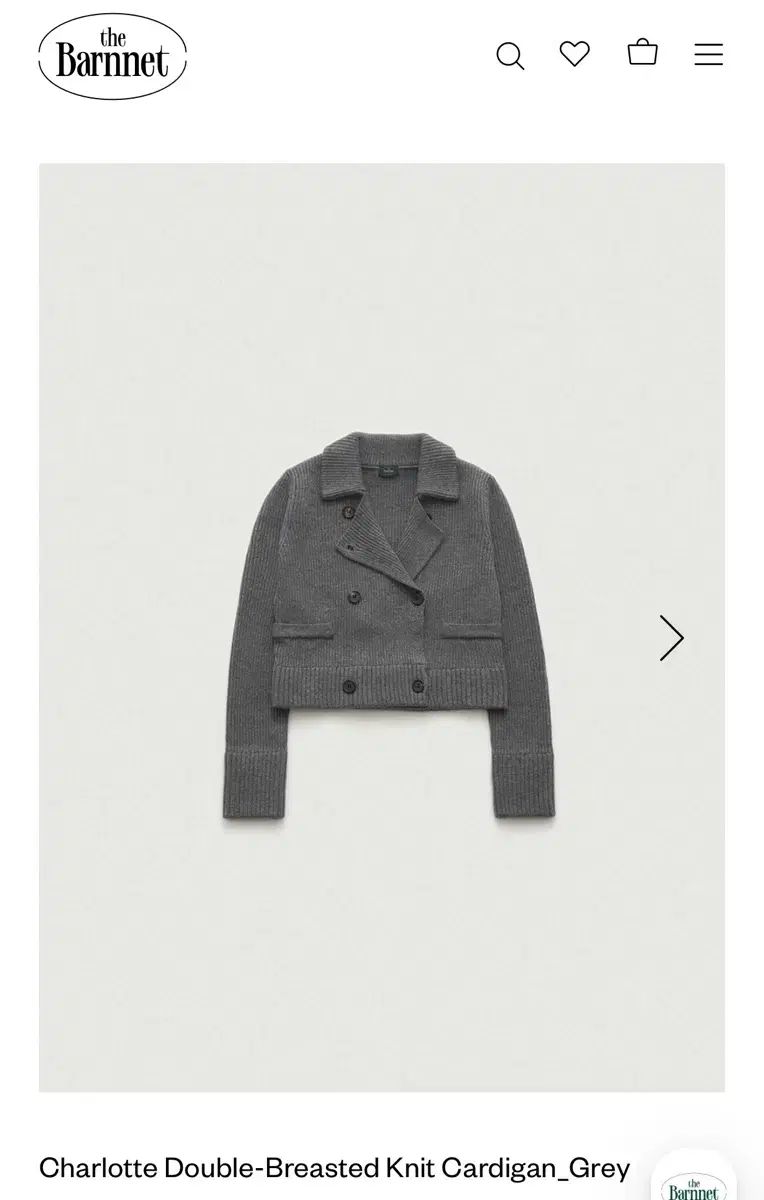Show next product photo arrow

pos(671,637)
